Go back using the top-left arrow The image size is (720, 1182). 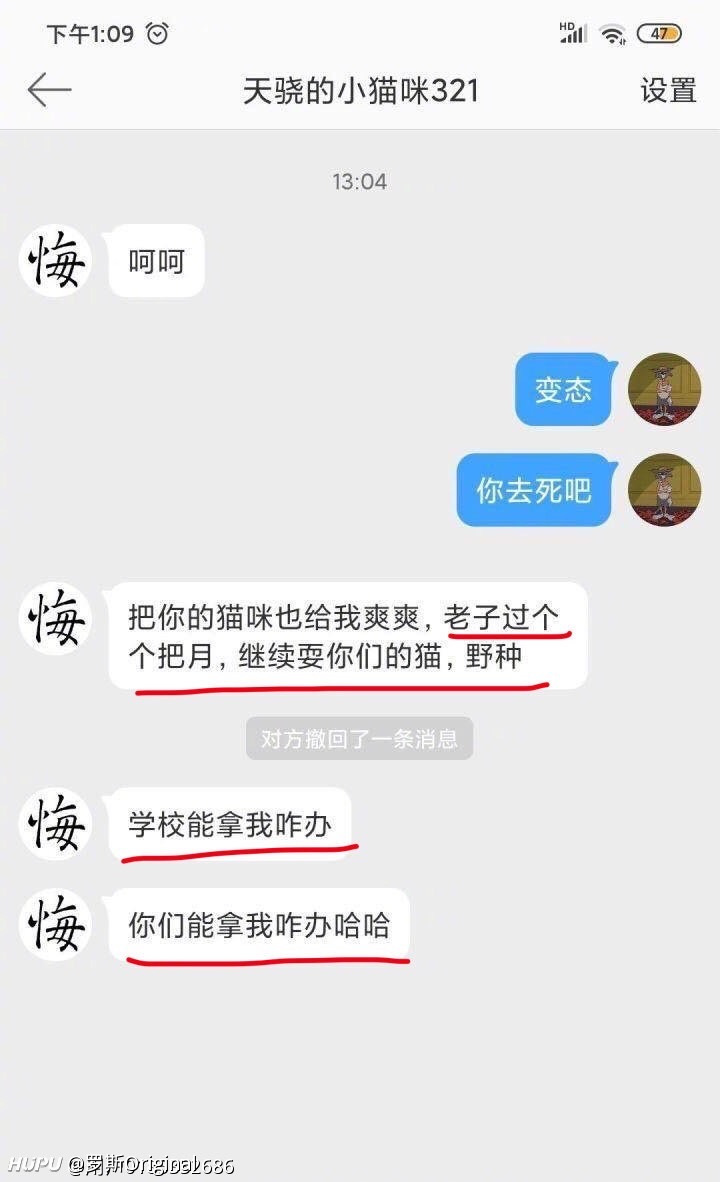(50, 90)
